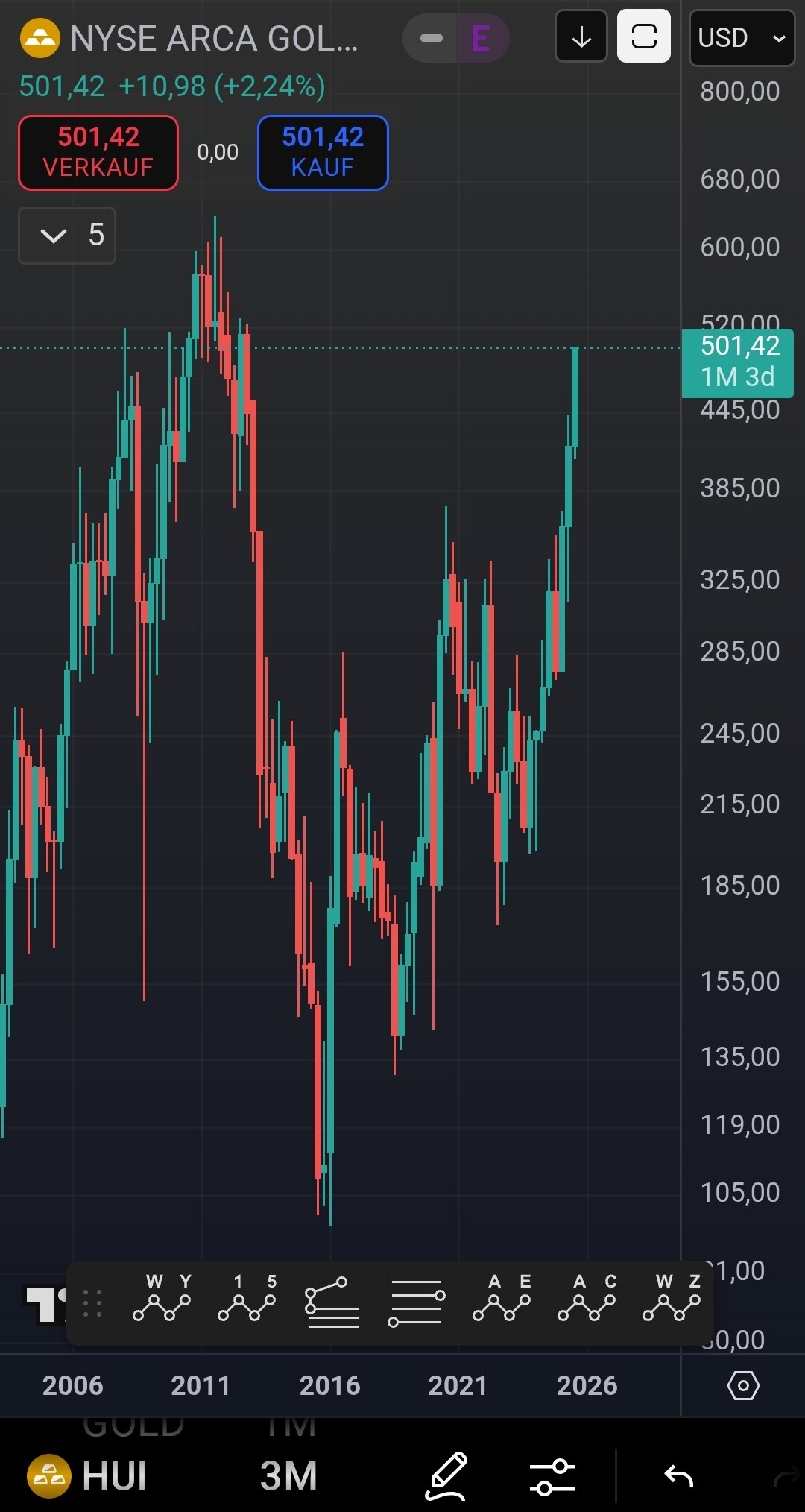Viewport: 805px width, 1512px height.
Task: Expand the collapsed indicator legend showing 5
Action: click(x=67, y=236)
